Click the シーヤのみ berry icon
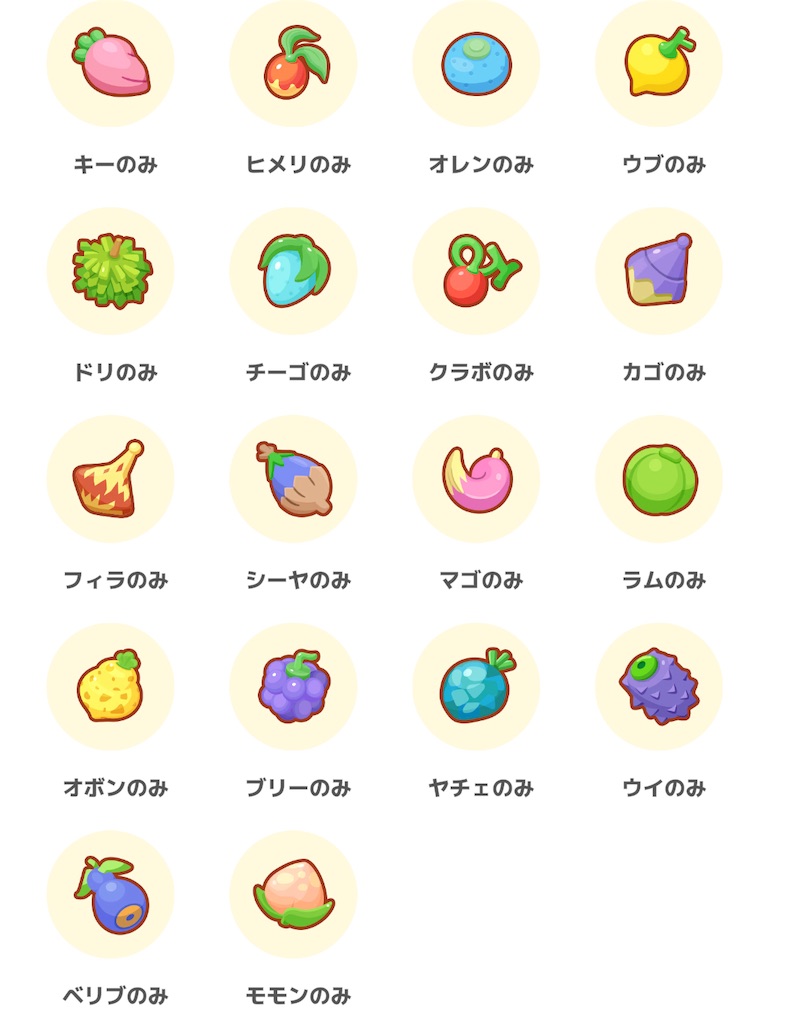 (292, 478)
